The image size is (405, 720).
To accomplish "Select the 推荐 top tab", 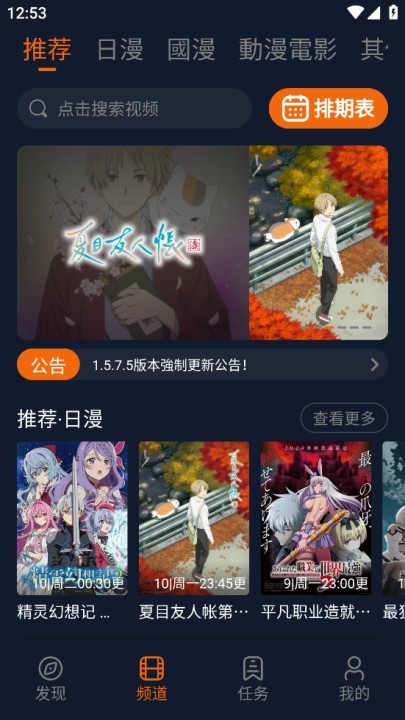I will 47,50.
